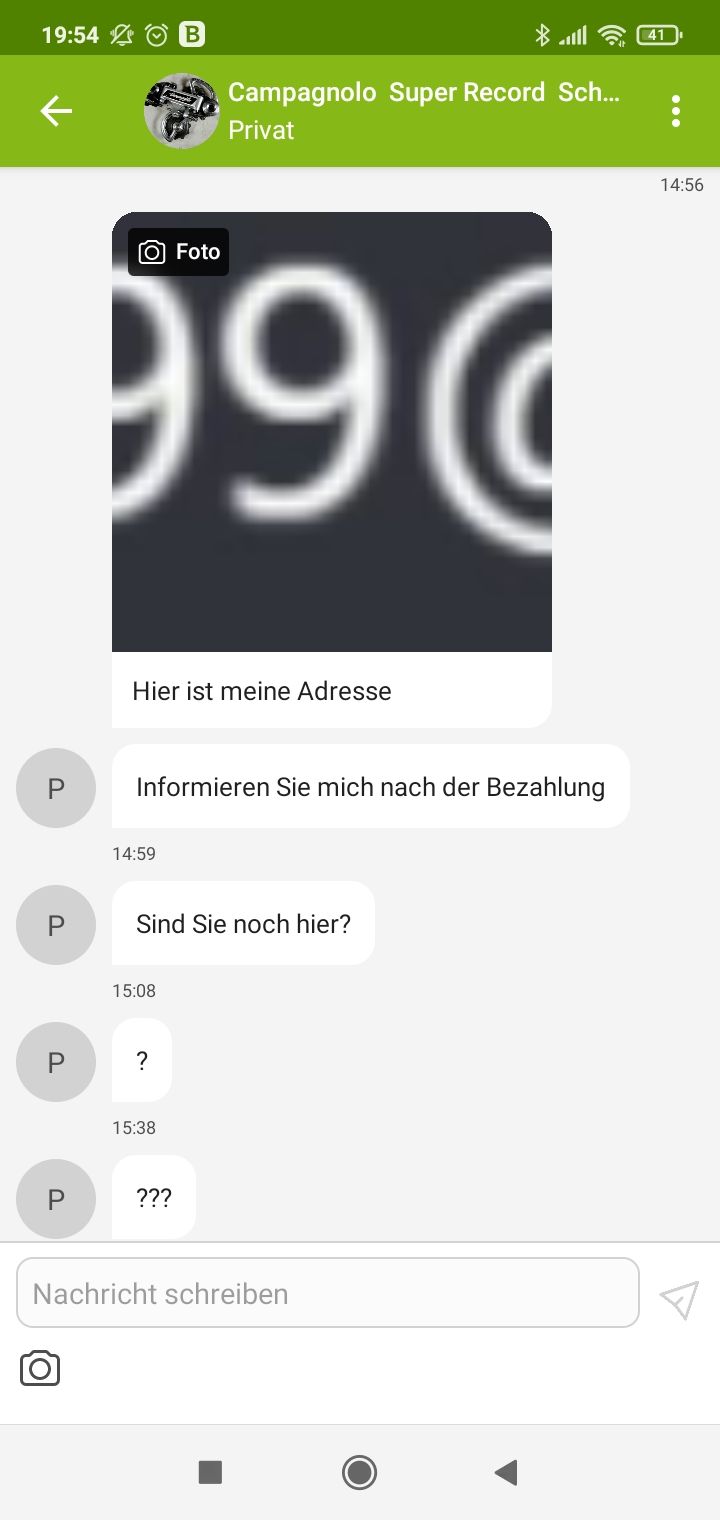Go back using the header arrow
The height and width of the screenshot is (1520, 720).
[x=56, y=111]
